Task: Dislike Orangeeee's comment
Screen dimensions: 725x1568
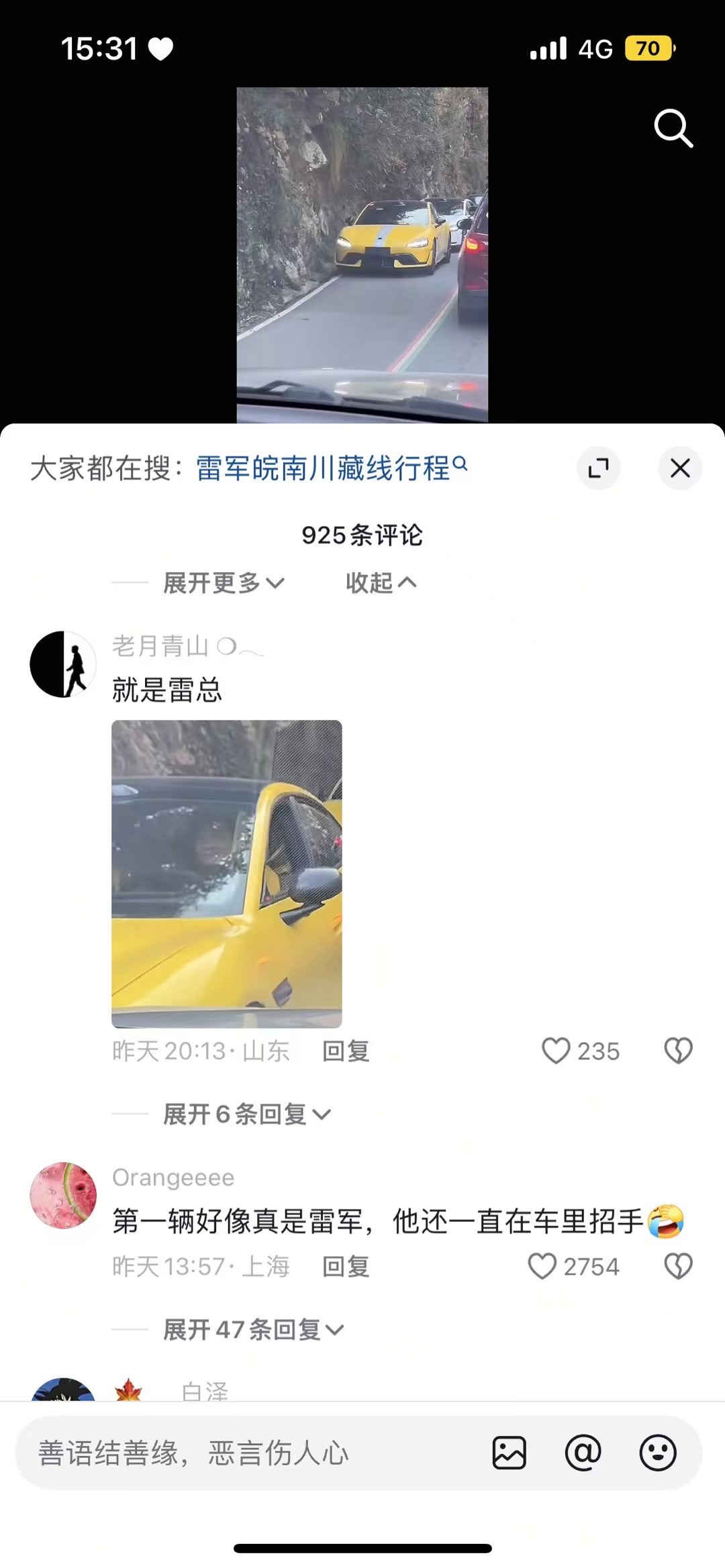Action: [678, 1266]
